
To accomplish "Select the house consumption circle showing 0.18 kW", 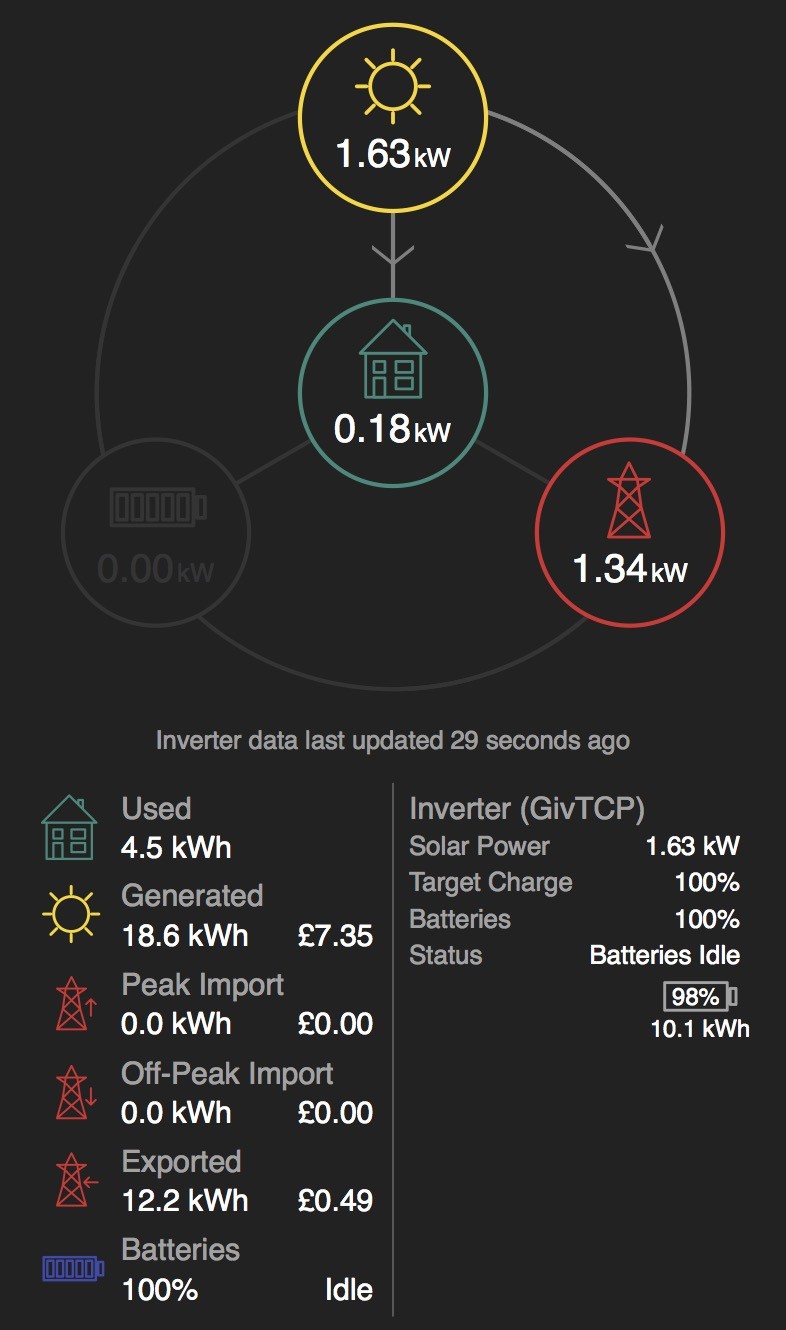I will [x=393, y=392].
